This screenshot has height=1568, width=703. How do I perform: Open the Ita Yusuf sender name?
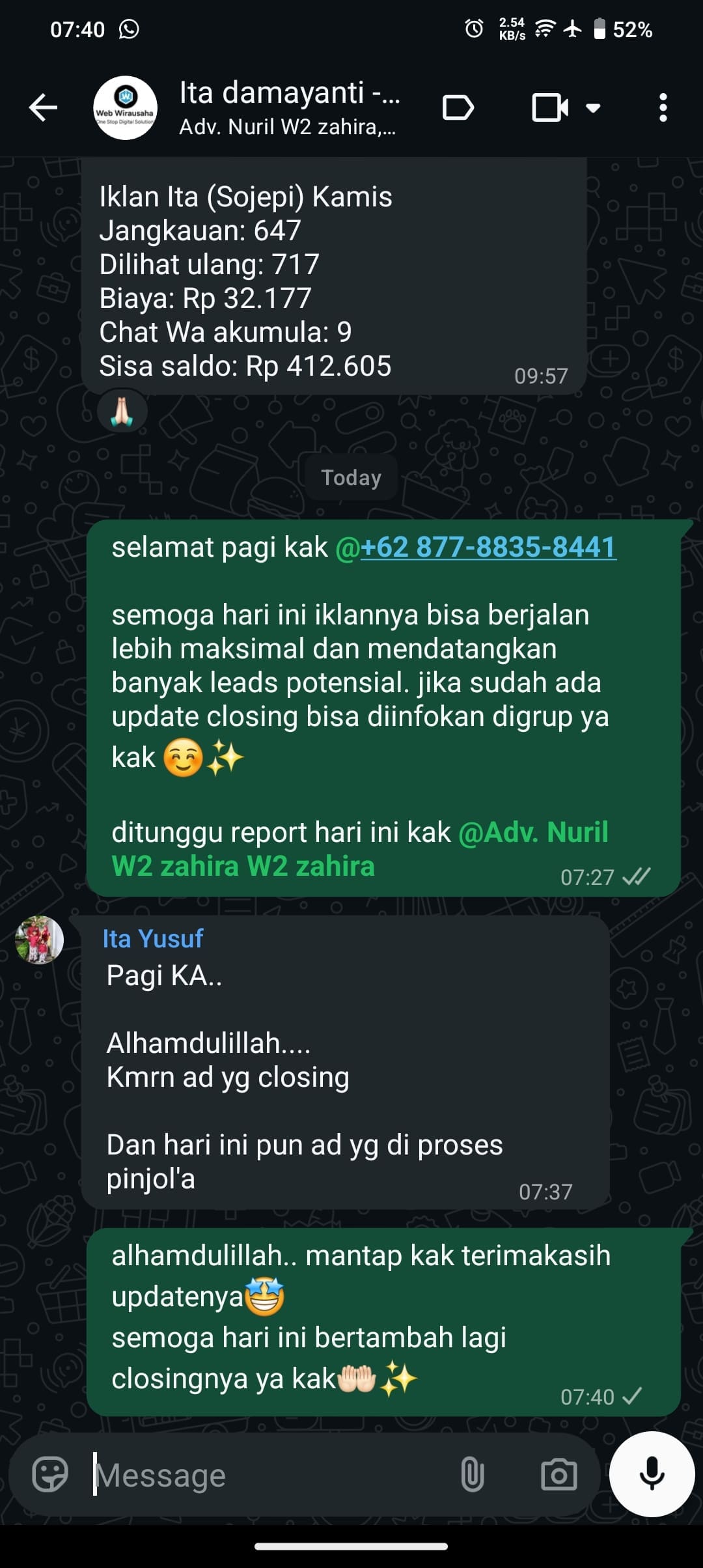click(x=153, y=938)
